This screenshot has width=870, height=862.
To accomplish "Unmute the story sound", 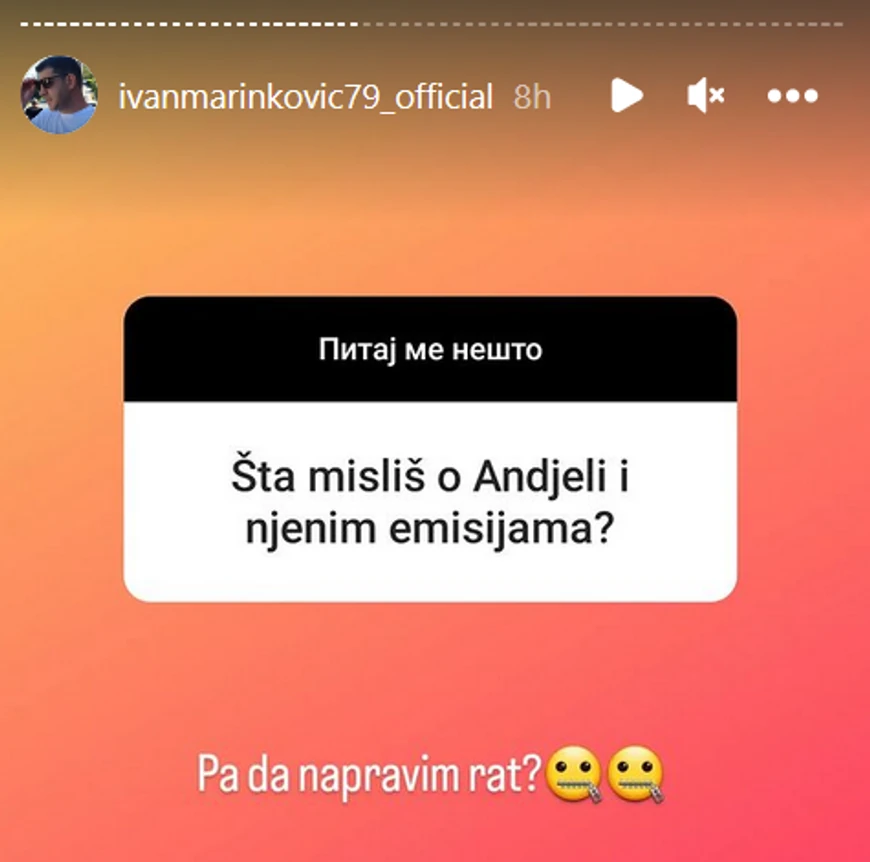I will click(x=706, y=96).
